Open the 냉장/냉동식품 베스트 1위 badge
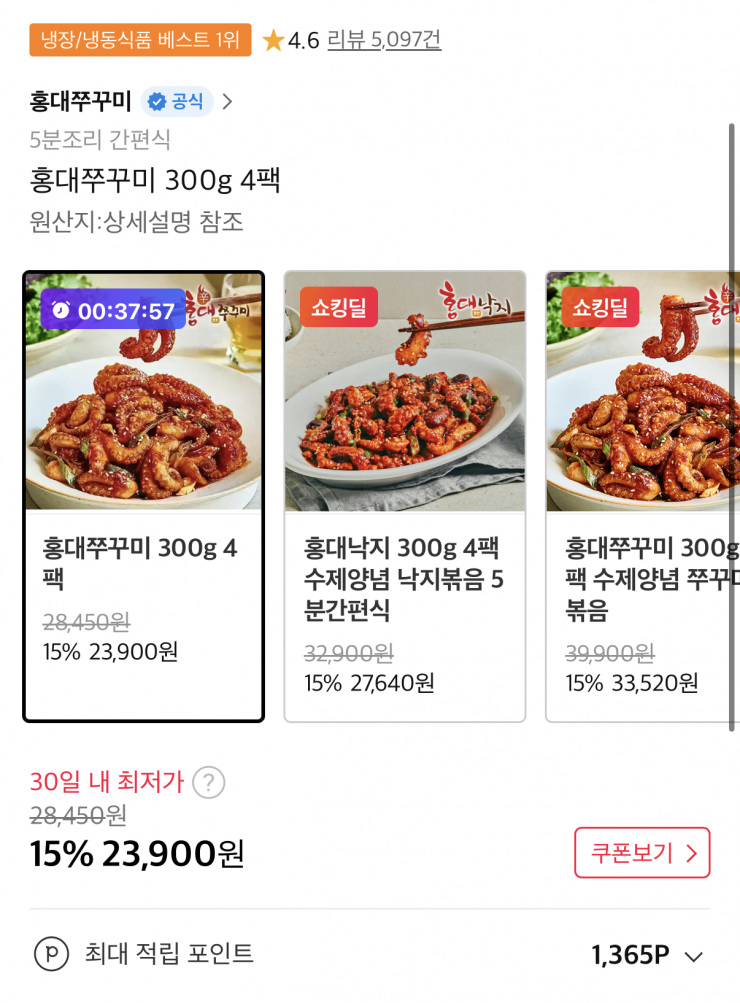The height and width of the screenshot is (1003, 740). point(140,40)
